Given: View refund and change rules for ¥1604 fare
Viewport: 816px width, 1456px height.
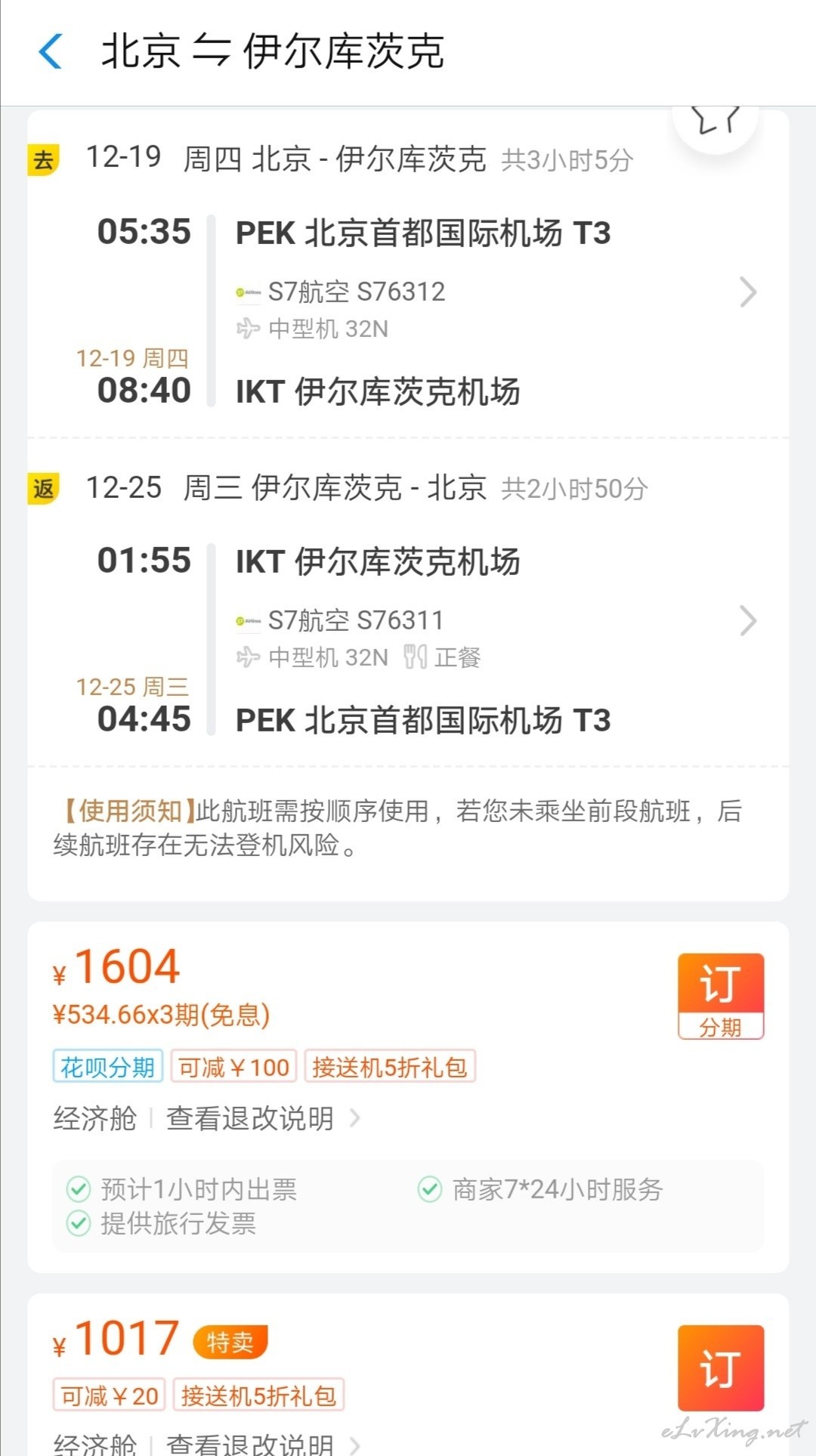Looking at the screenshot, I should (263, 1118).
